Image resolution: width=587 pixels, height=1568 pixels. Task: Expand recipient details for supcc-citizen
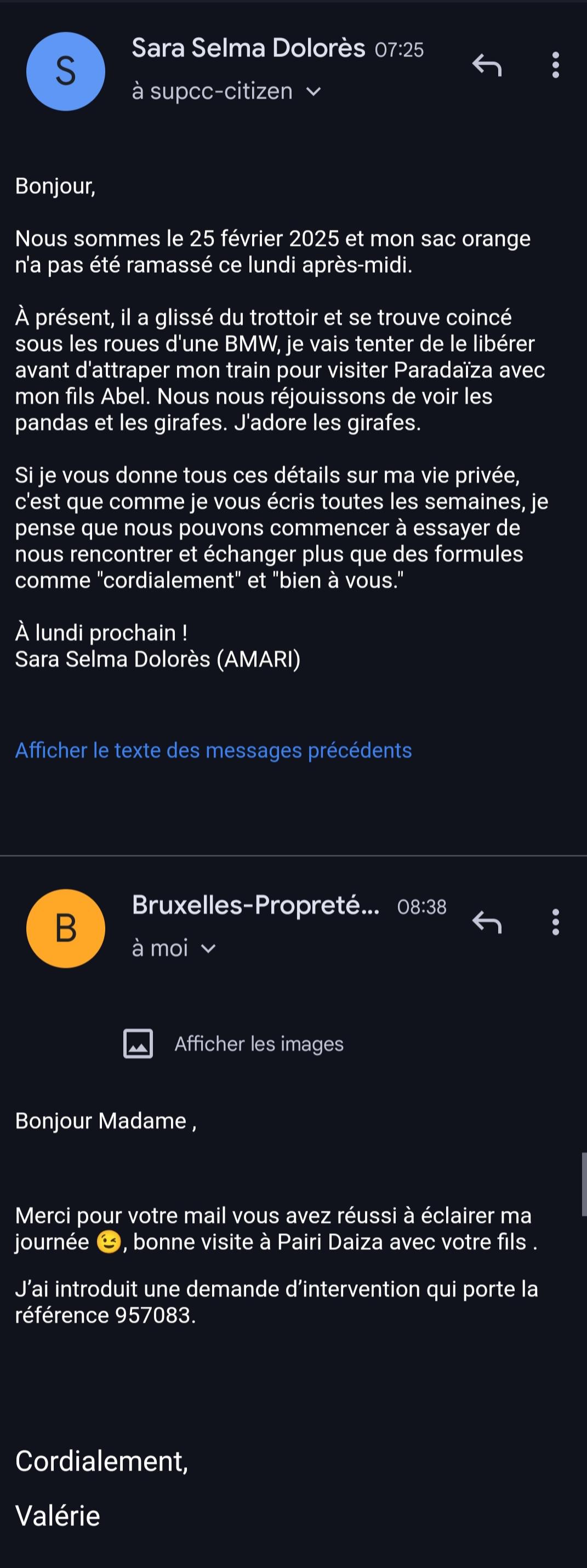314,92
